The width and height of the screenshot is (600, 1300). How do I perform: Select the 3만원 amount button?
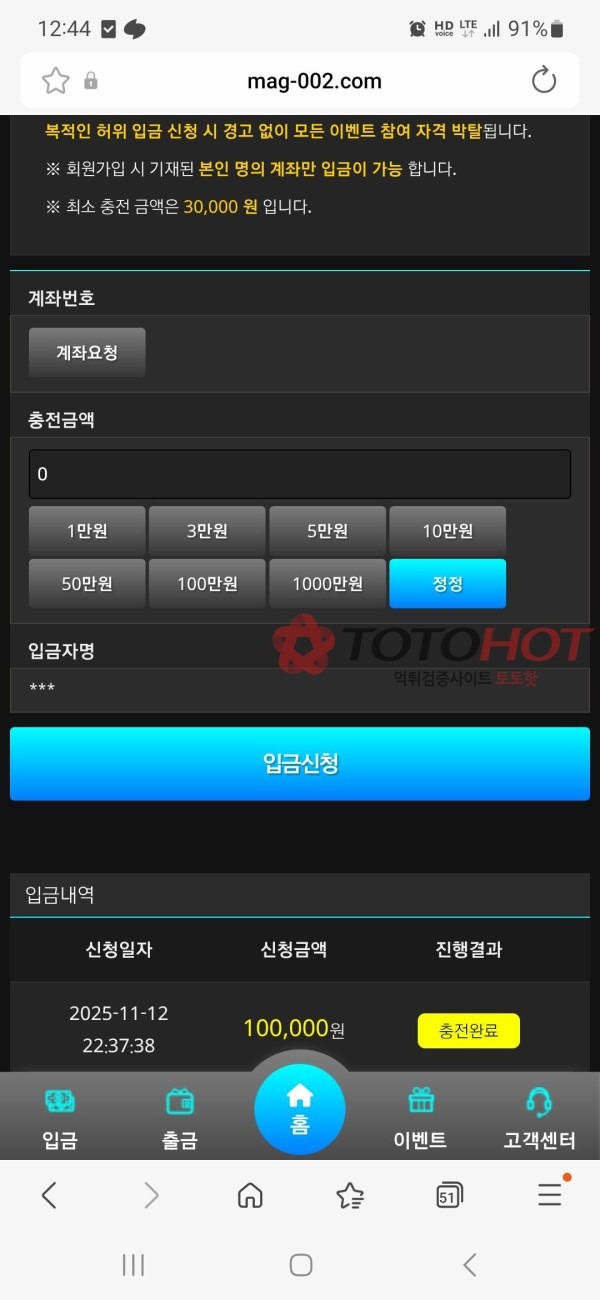pos(207,531)
